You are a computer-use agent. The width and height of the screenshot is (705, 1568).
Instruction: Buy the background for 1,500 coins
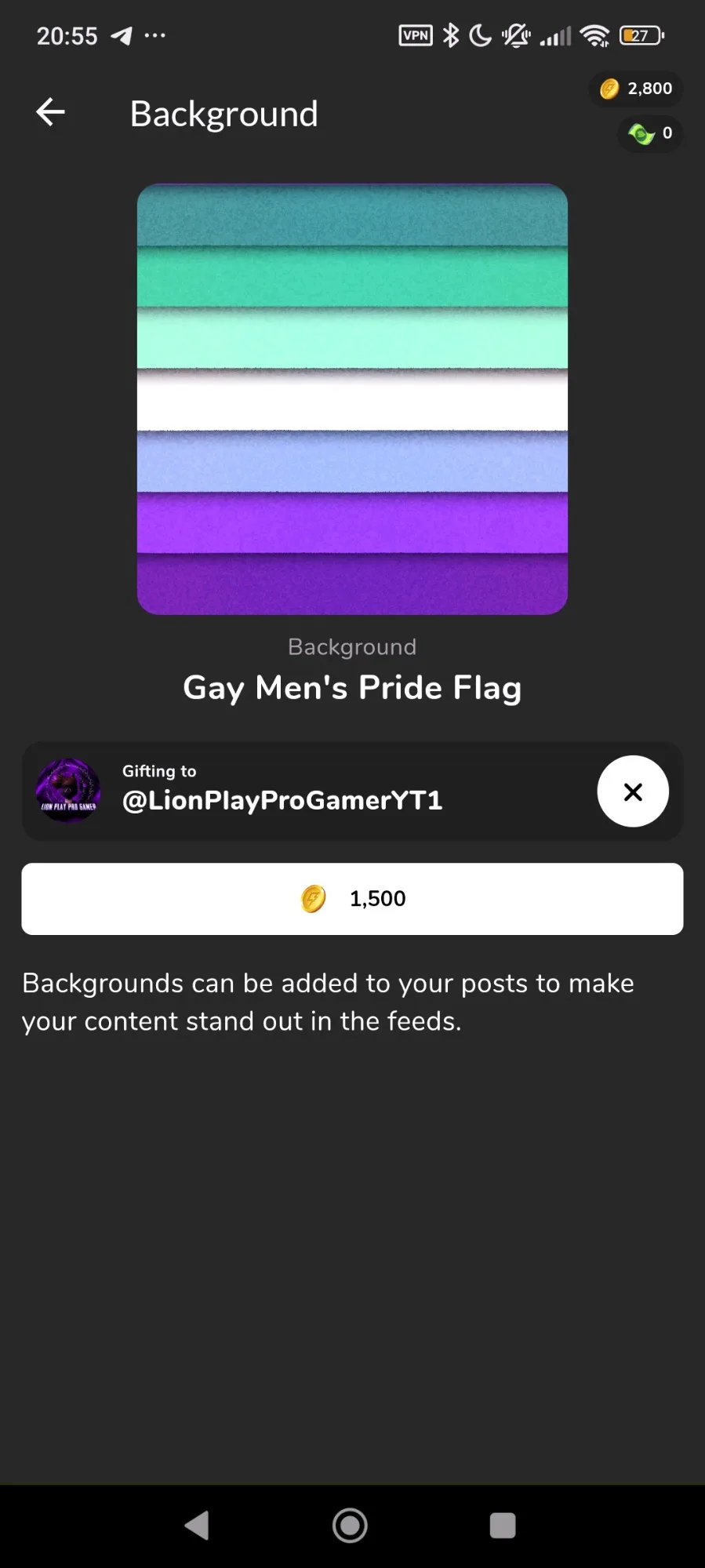[352, 899]
